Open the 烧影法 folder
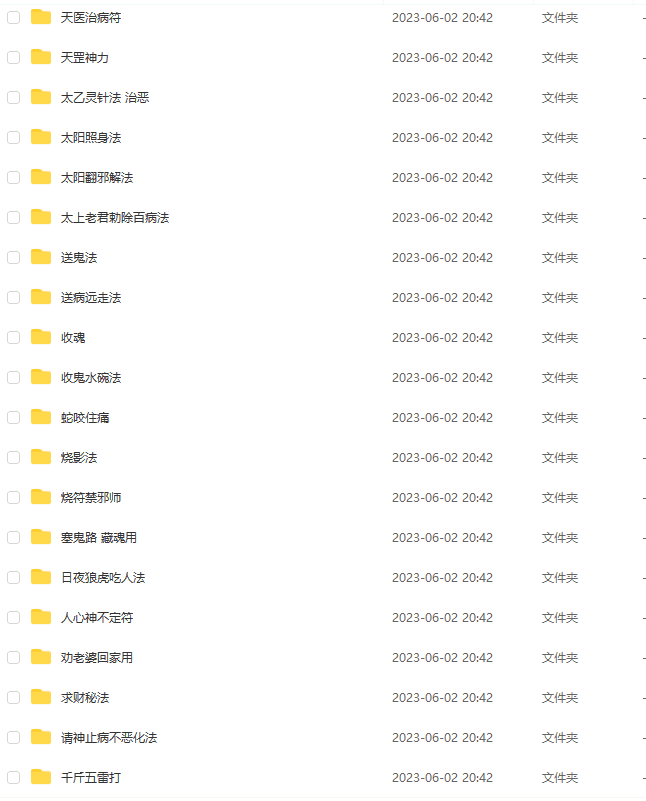The height and width of the screenshot is (801, 646). tap(78, 457)
